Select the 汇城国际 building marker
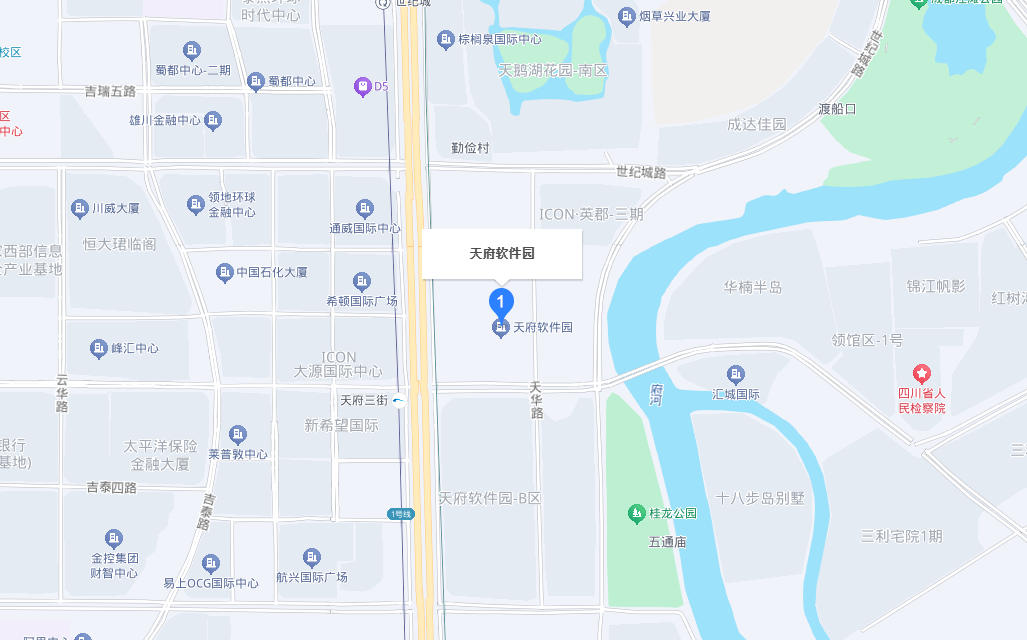1027x640 pixels. (736, 374)
